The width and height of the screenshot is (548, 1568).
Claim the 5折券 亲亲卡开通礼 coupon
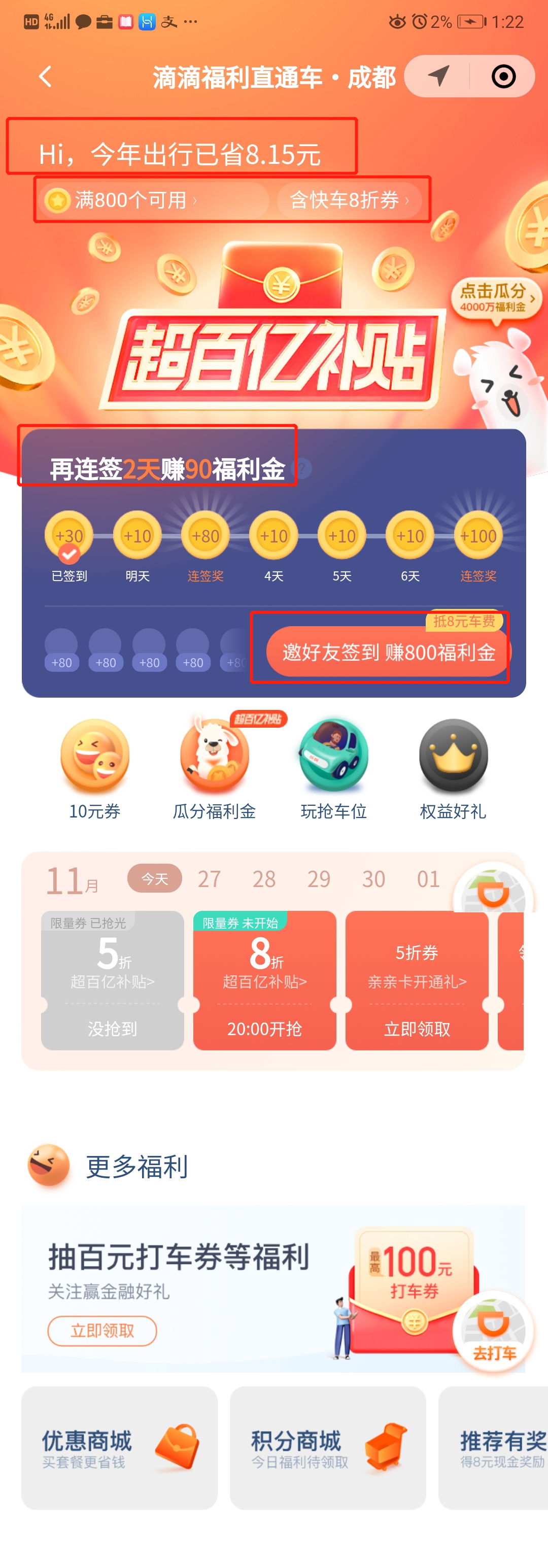click(x=417, y=1029)
